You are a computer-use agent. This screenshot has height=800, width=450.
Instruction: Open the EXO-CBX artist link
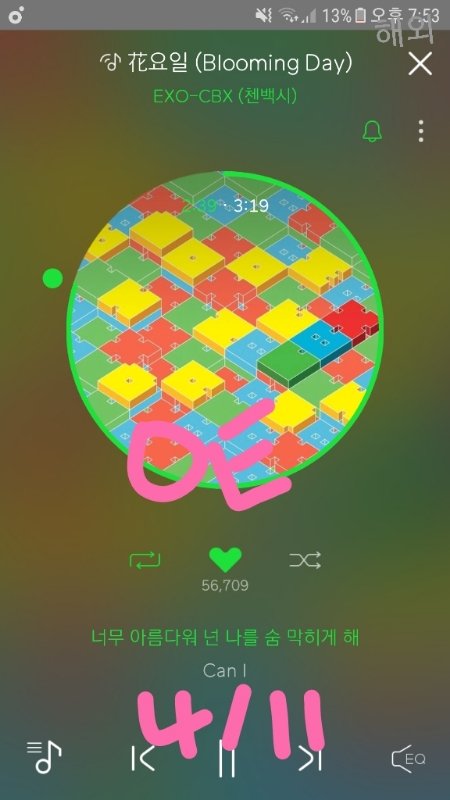pos(225,96)
